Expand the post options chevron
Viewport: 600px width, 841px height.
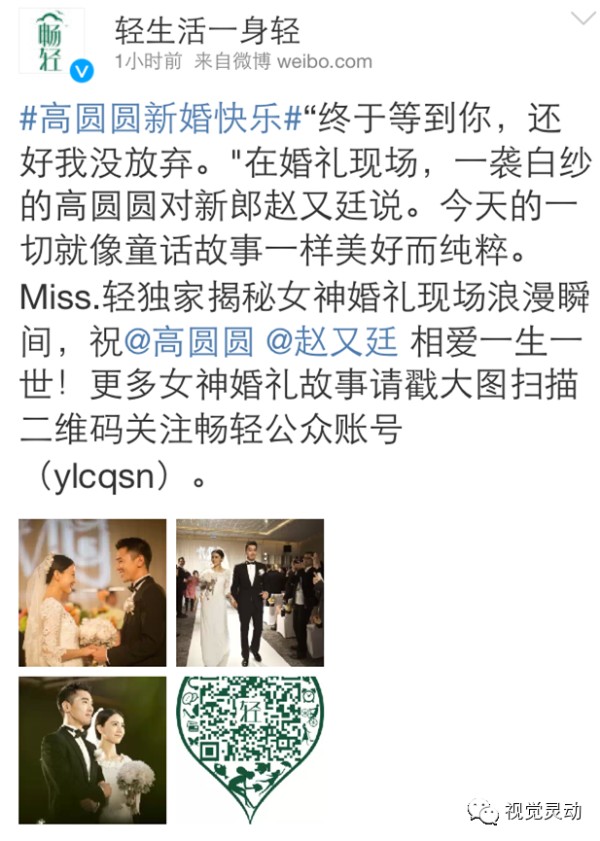(580, 20)
